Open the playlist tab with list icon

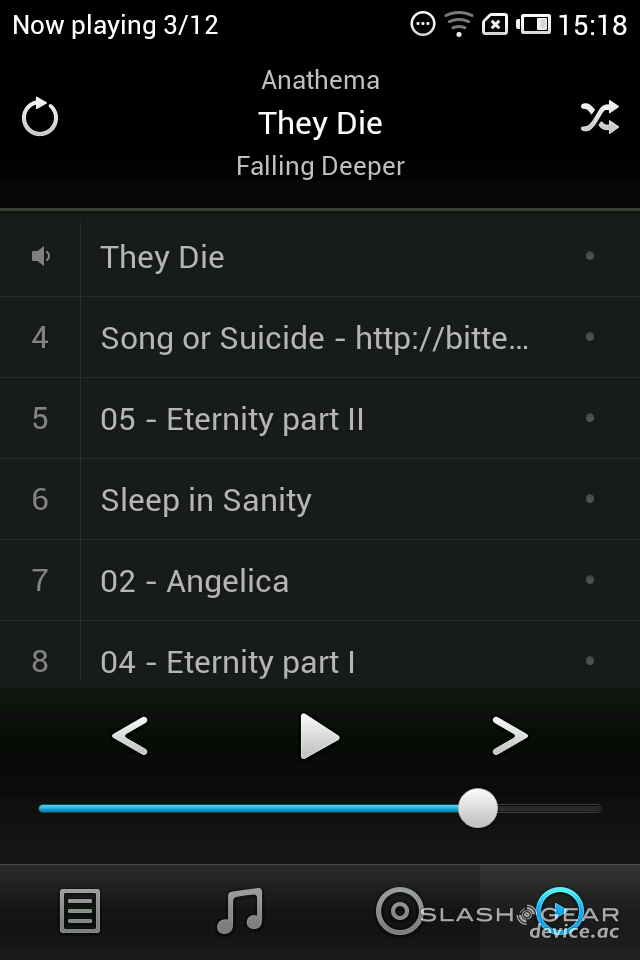(x=80, y=912)
